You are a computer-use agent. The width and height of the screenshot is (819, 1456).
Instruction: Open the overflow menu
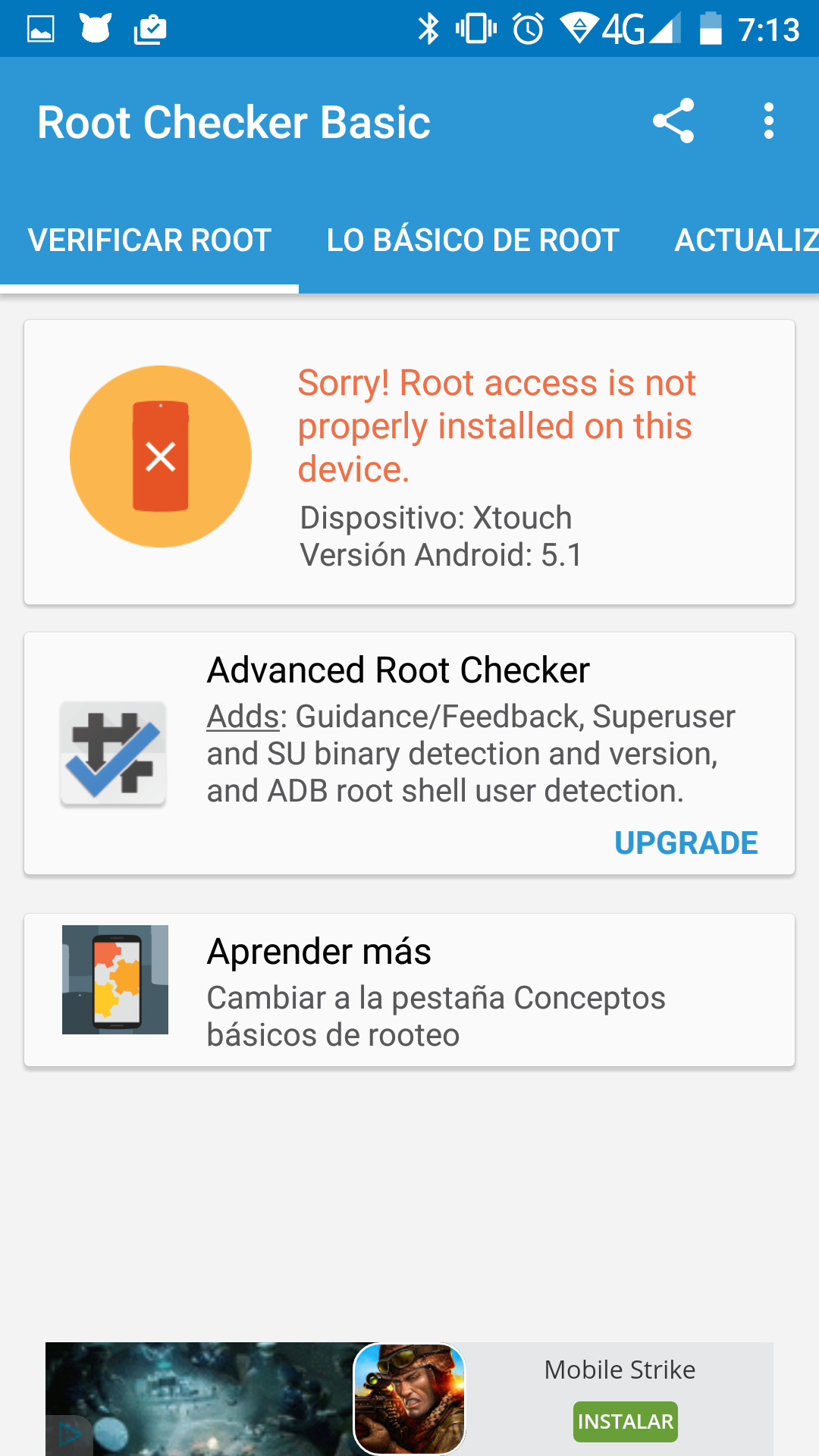[768, 121]
